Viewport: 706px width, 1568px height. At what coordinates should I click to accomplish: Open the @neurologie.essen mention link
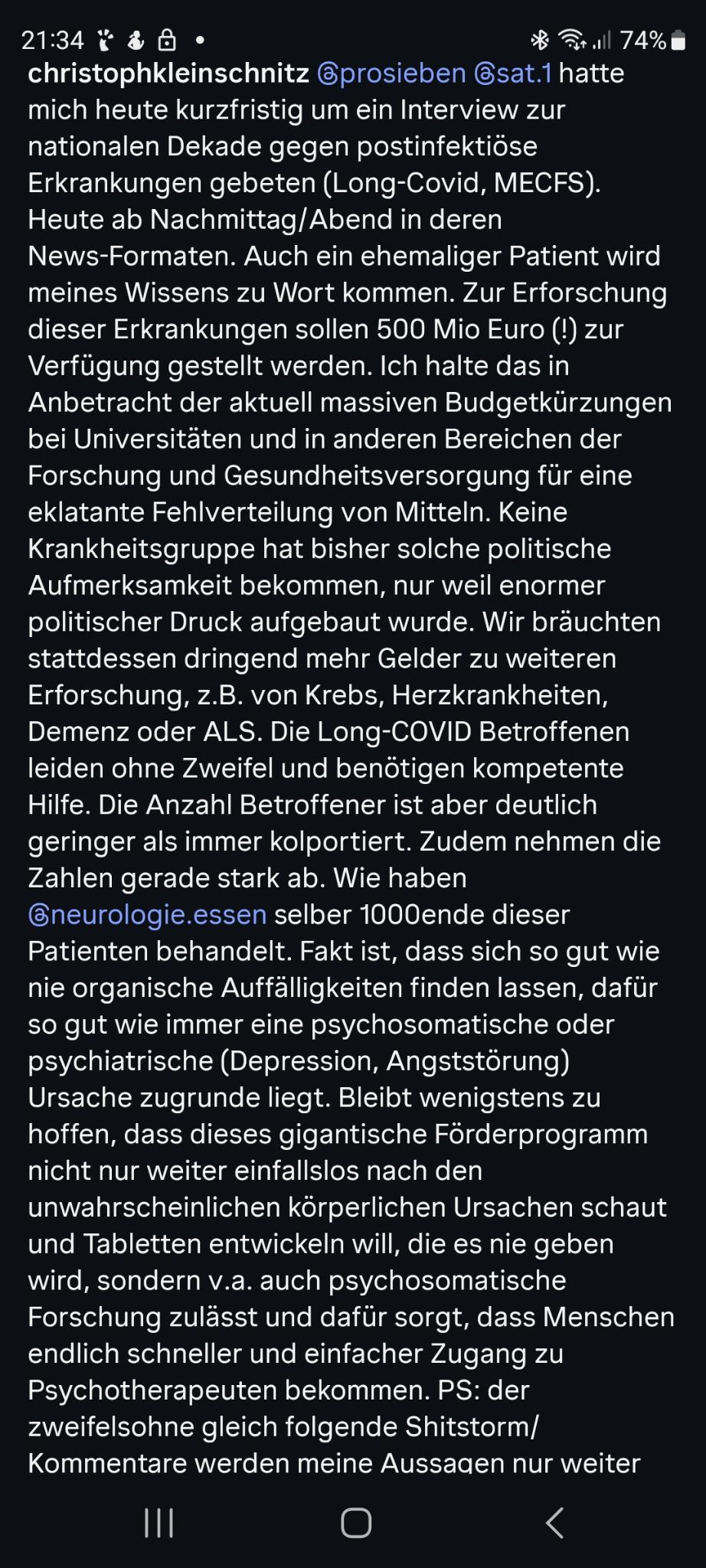click(x=147, y=914)
